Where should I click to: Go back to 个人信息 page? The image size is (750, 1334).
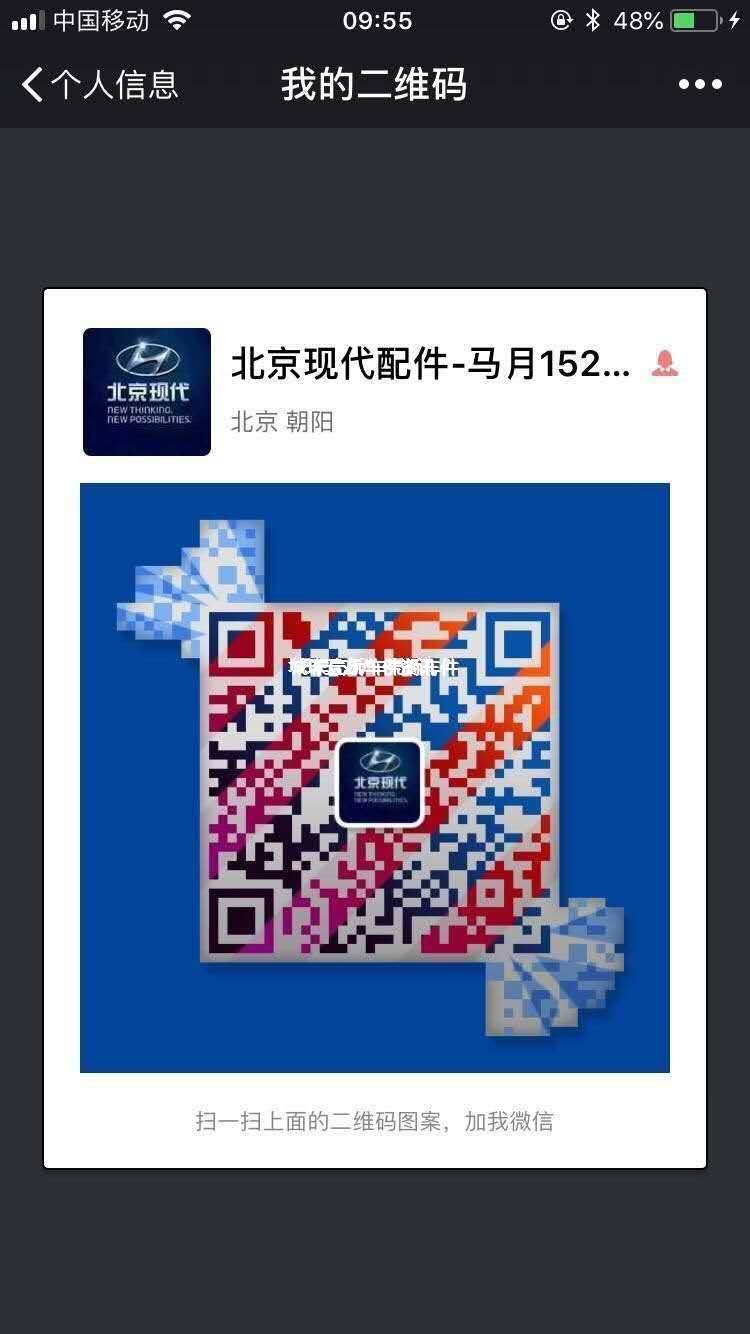(98, 85)
